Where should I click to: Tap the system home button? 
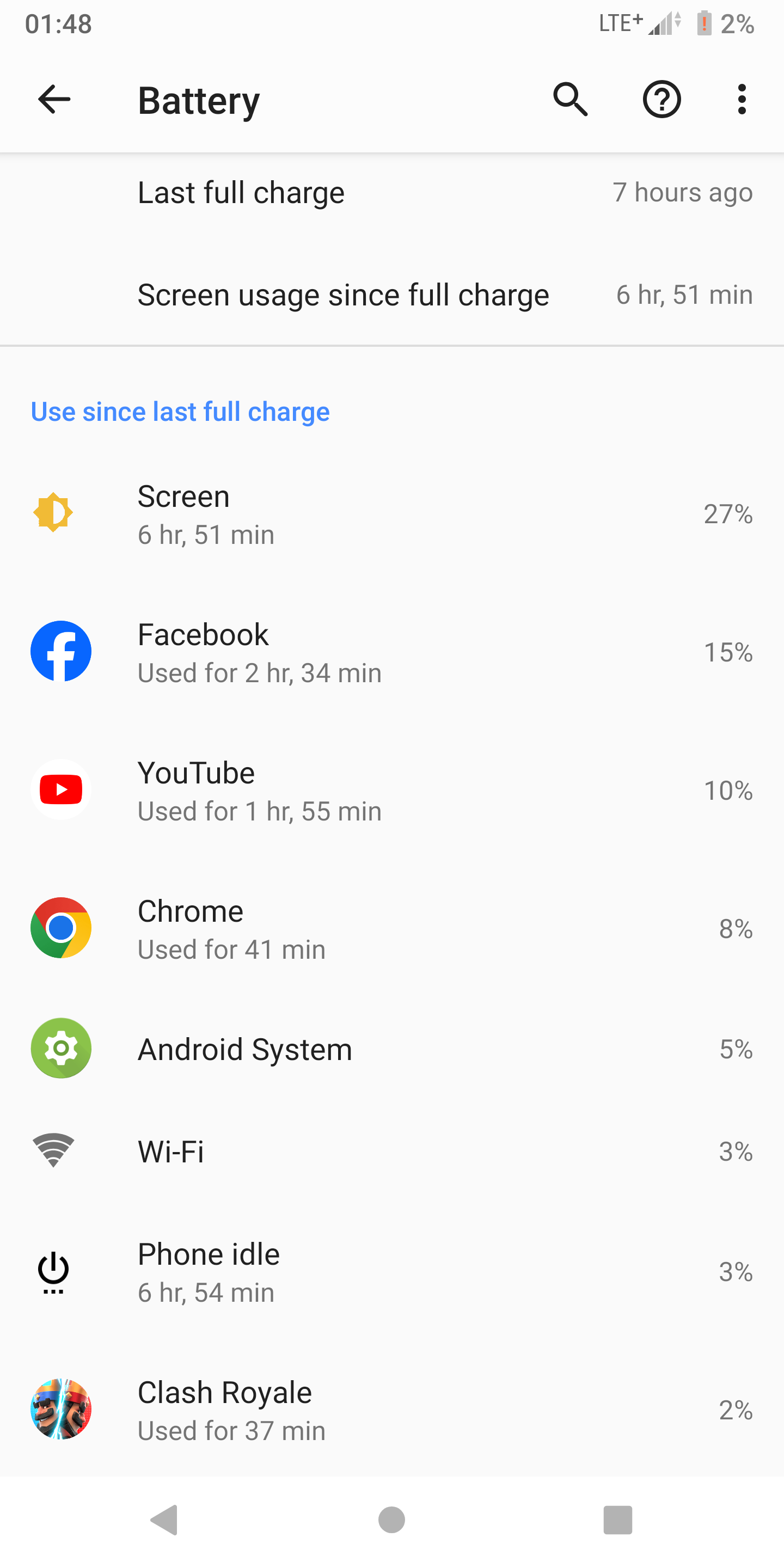point(391,1520)
